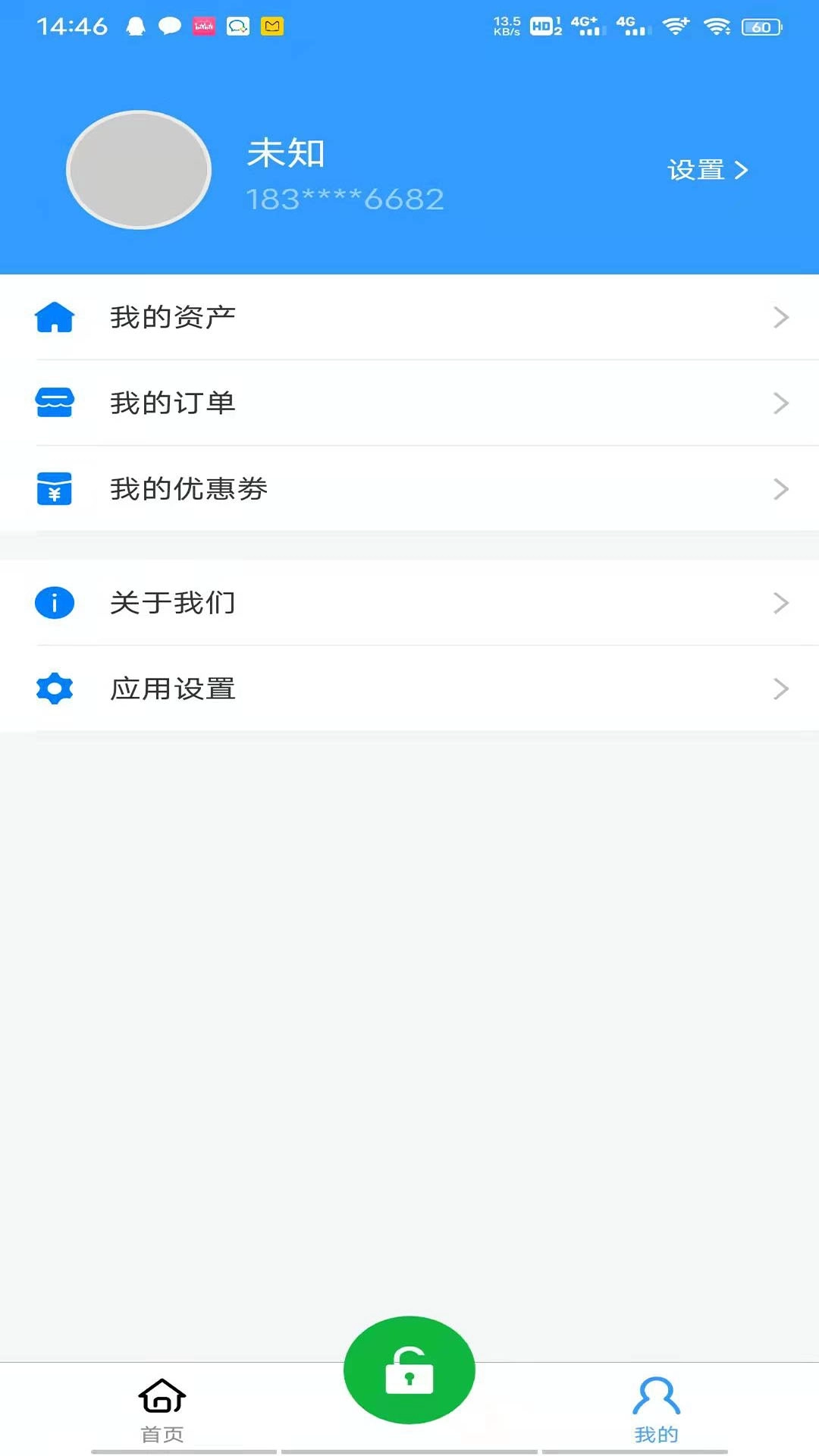Open the arrow next to 我的优惠券

(x=781, y=489)
